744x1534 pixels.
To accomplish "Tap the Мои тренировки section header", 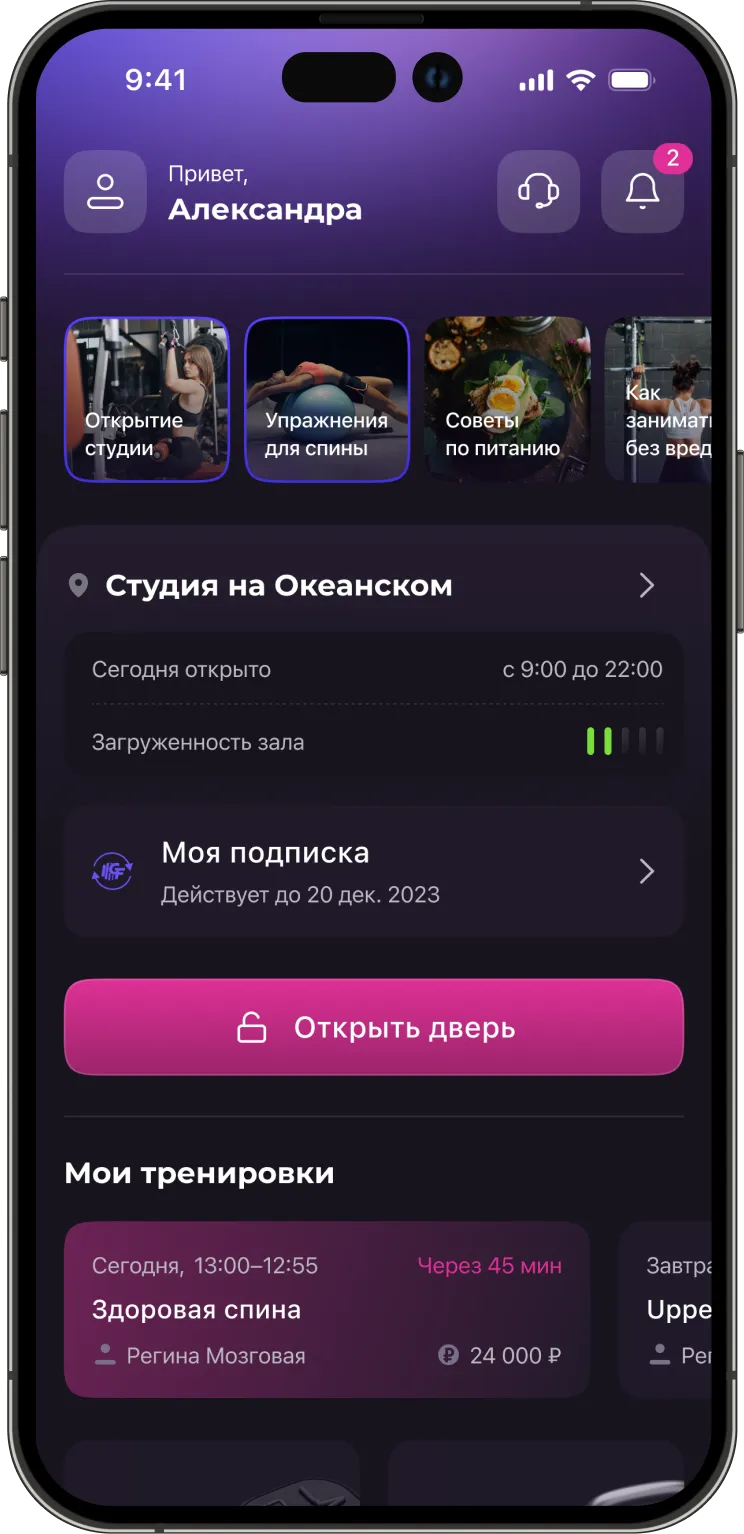I will click(198, 1173).
